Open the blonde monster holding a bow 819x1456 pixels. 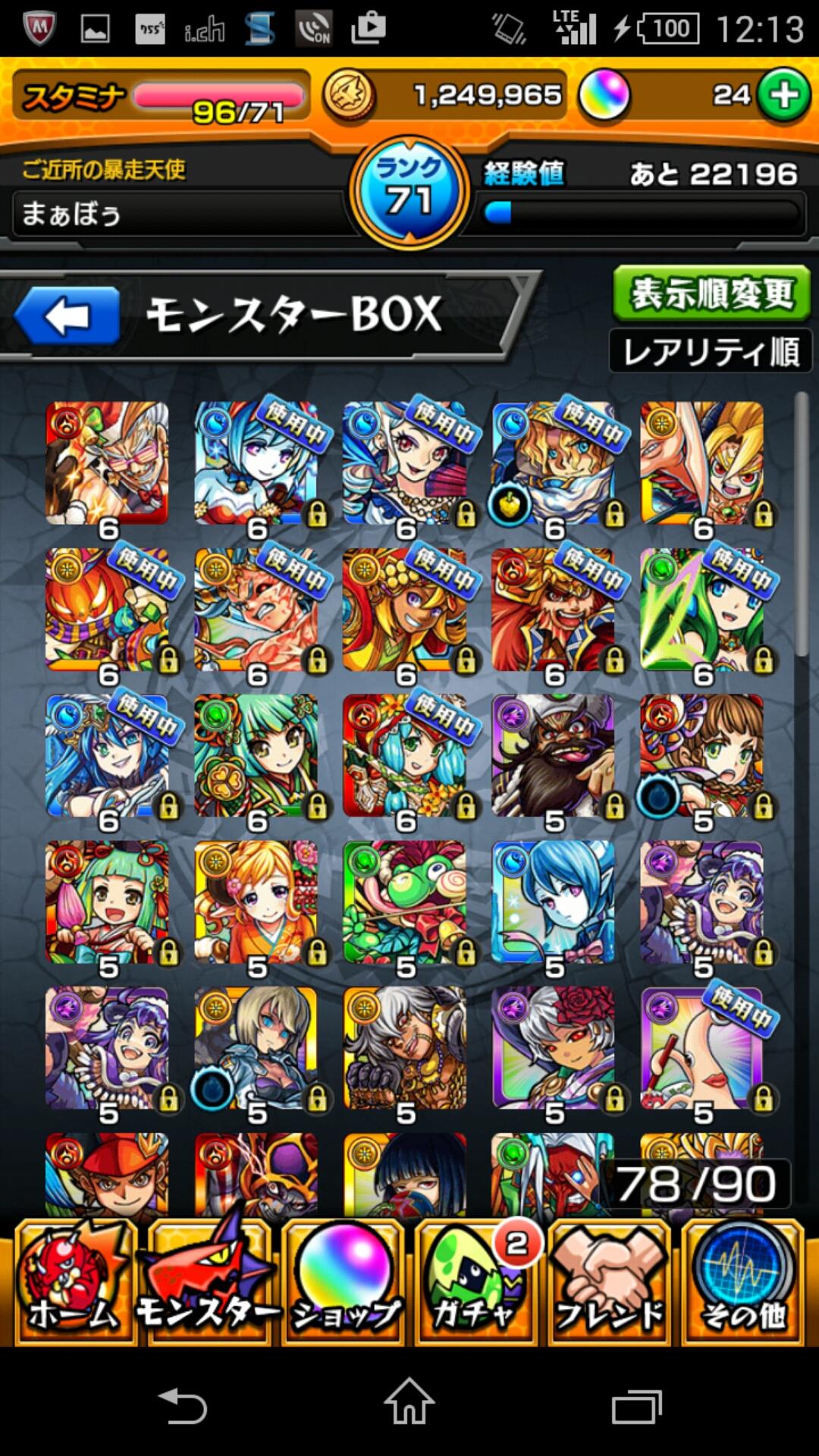coord(701,463)
